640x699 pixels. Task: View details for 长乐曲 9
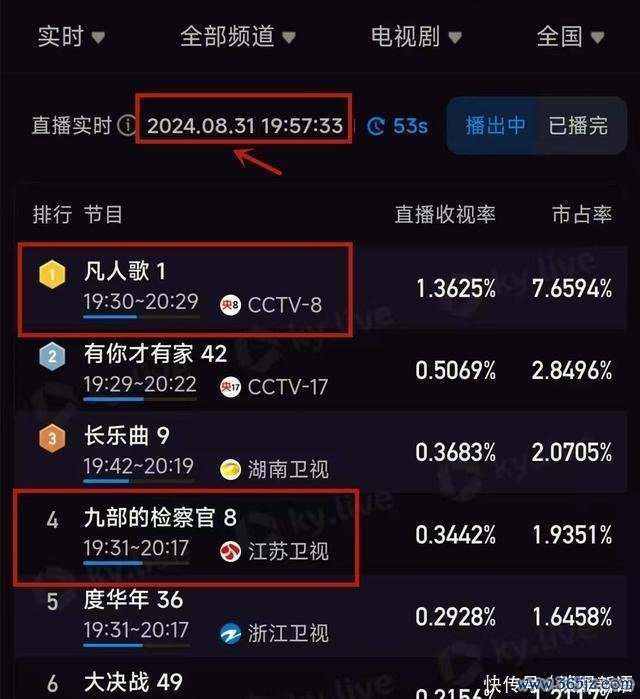click(x=320, y=451)
